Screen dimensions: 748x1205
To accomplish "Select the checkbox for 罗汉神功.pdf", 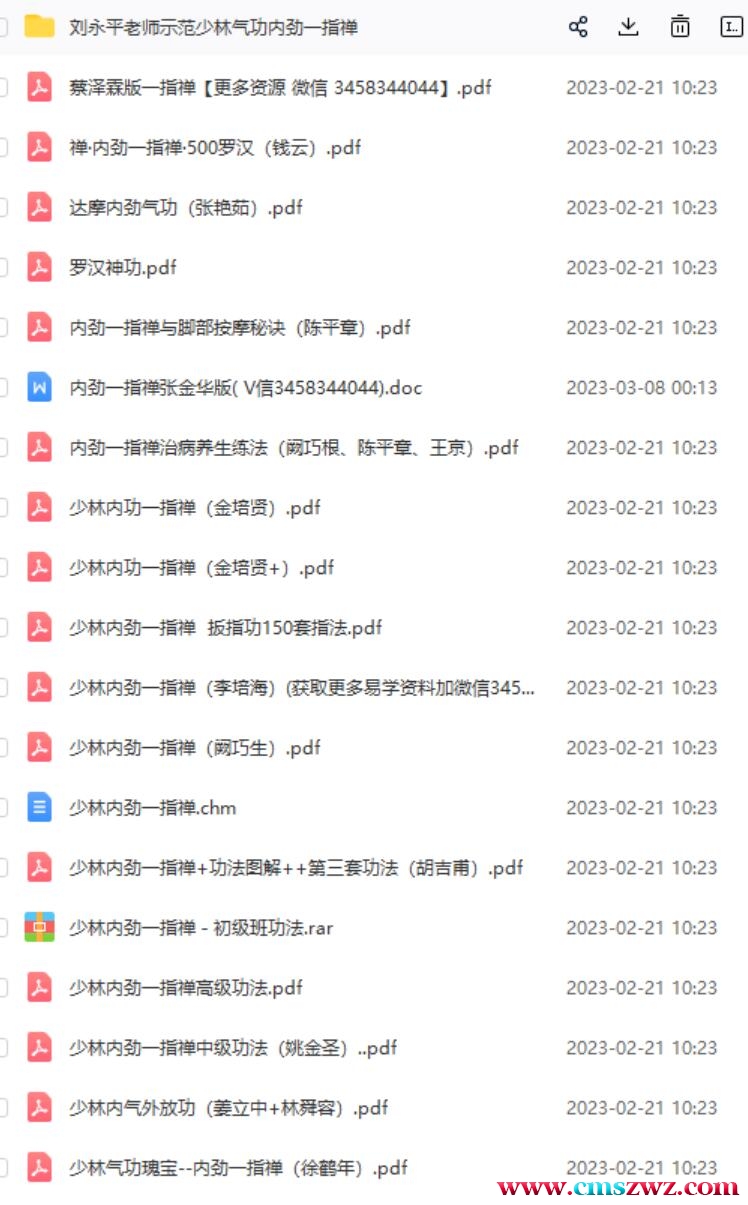I will (3, 267).
